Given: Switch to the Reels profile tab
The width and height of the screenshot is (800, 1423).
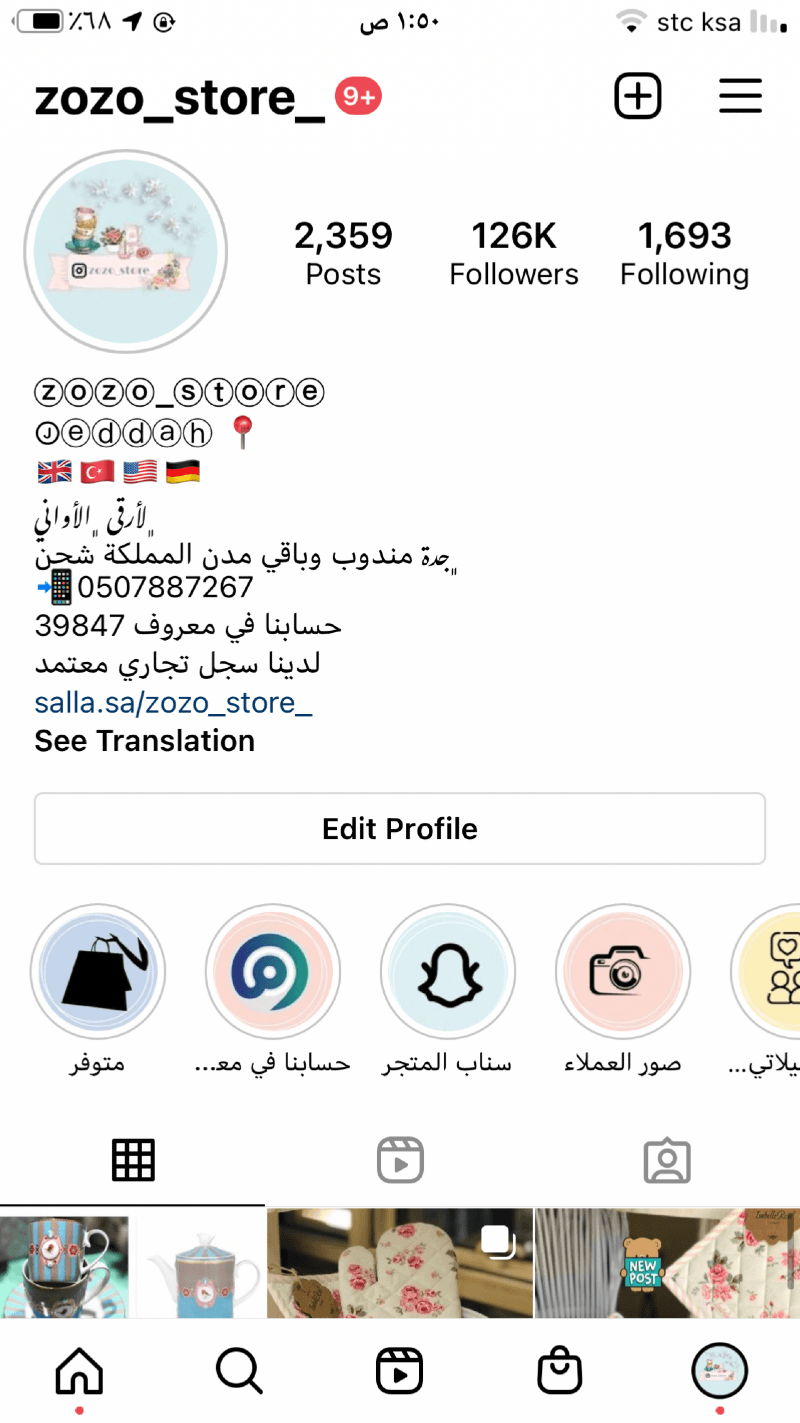Looking at the screenshot, I should 400,1161.
